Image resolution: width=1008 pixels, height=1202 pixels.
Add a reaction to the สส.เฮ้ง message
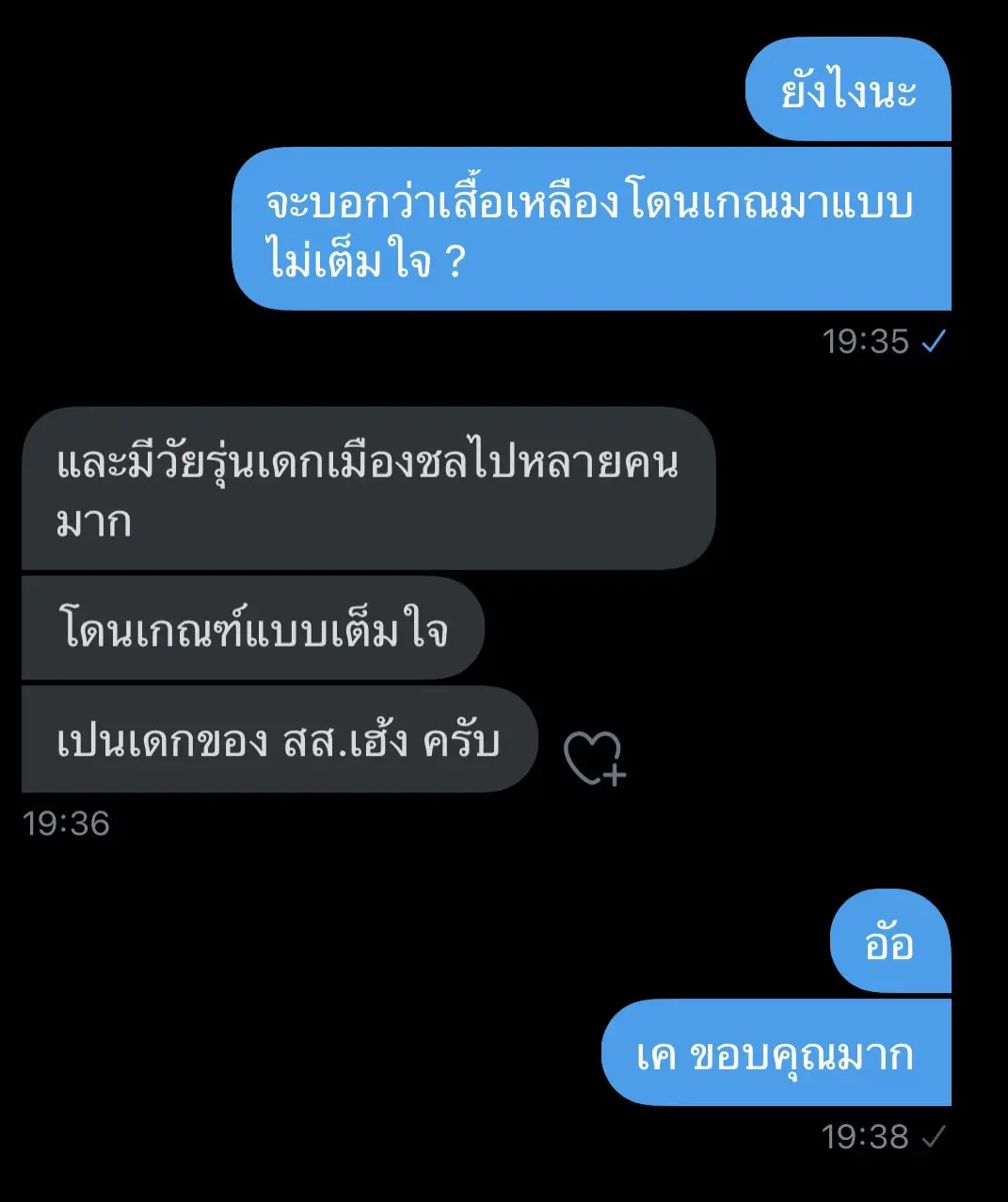point(594,757)
